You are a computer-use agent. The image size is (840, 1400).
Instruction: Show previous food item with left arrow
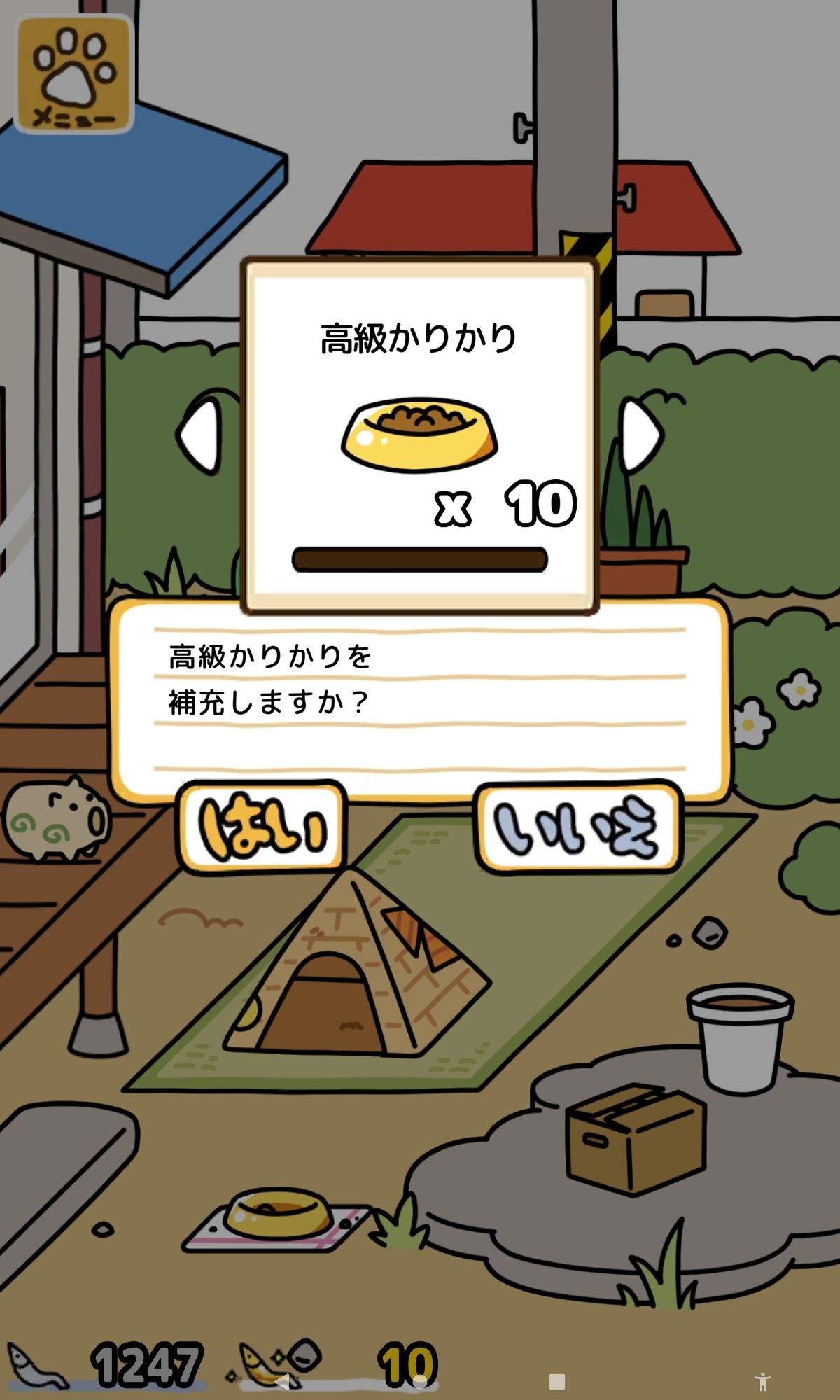(201, 435)
